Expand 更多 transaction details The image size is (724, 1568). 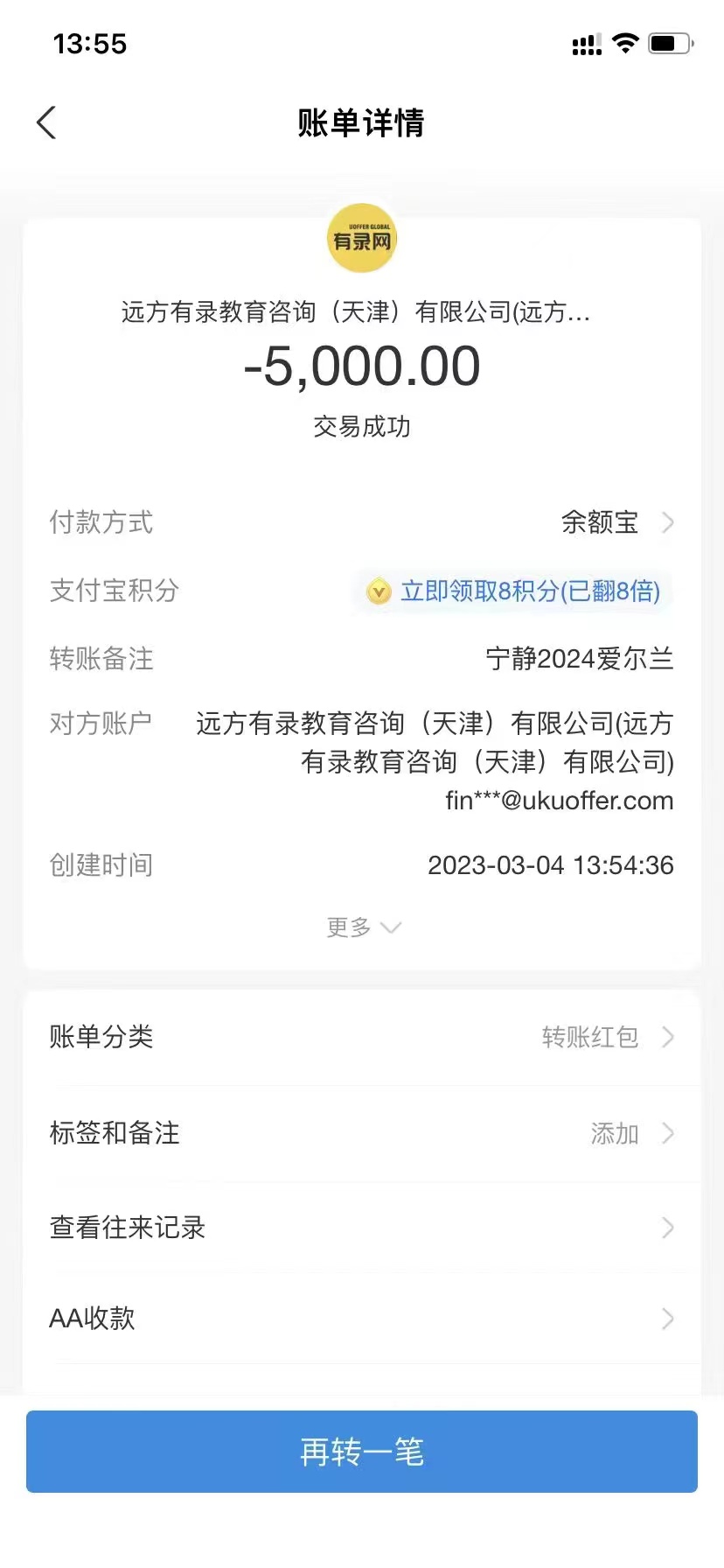tap(362, 927)
